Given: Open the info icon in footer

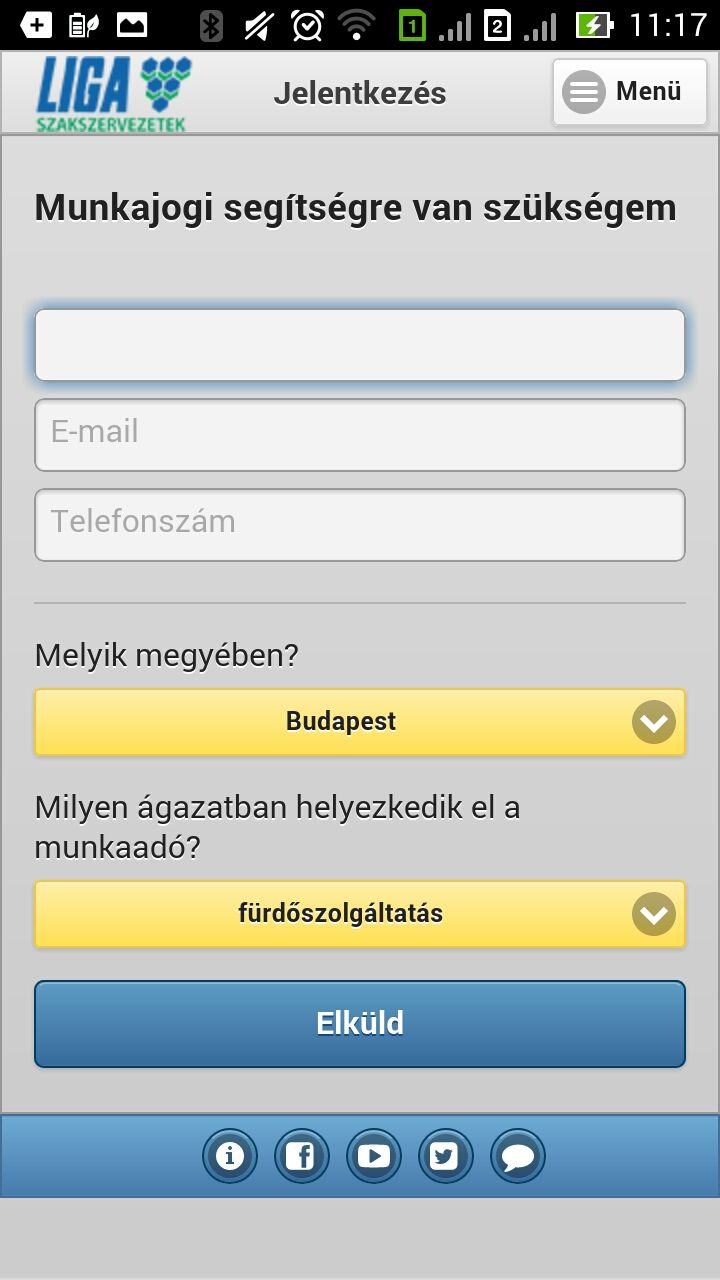Looking at the screenshot, I should (x=230, y=1157).
